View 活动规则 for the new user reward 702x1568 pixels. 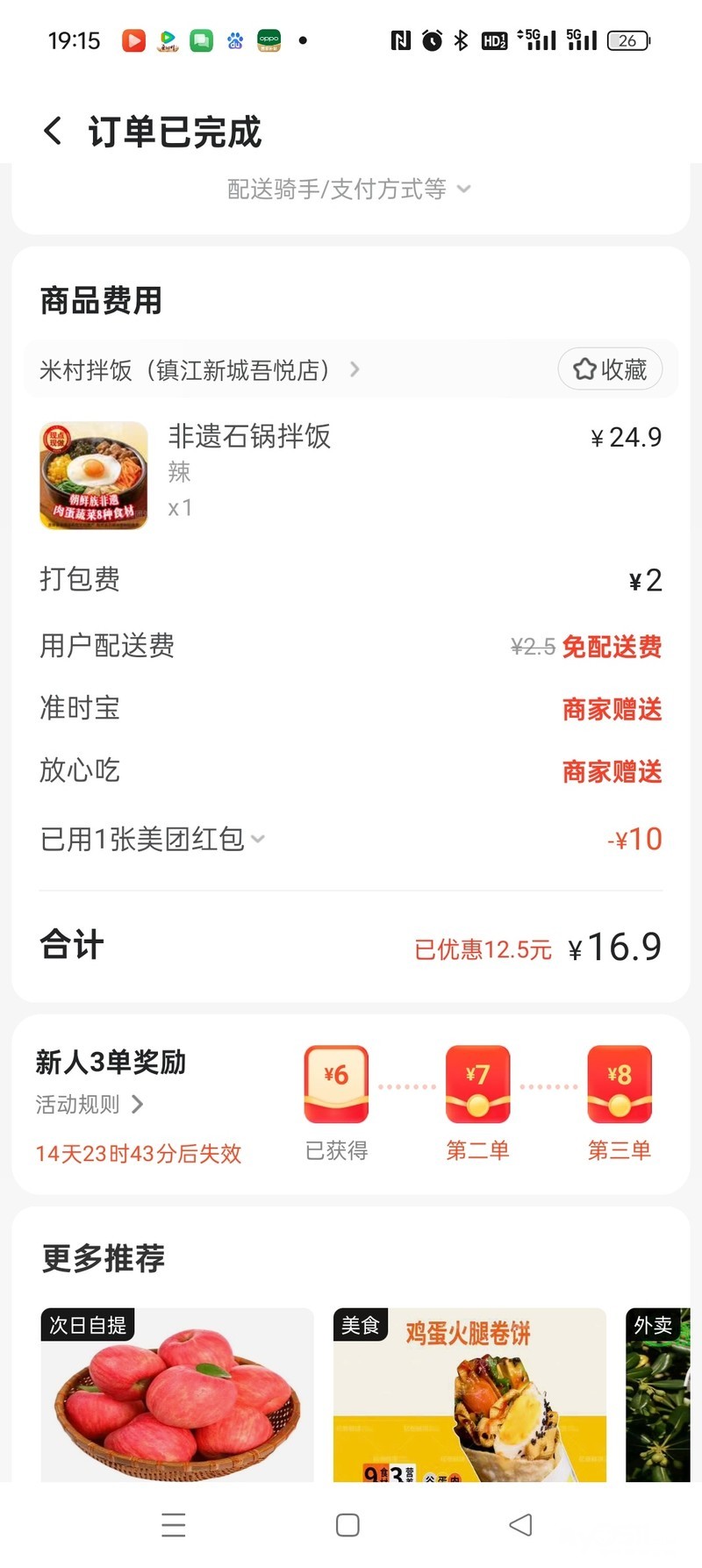(x=89, y=1104)
